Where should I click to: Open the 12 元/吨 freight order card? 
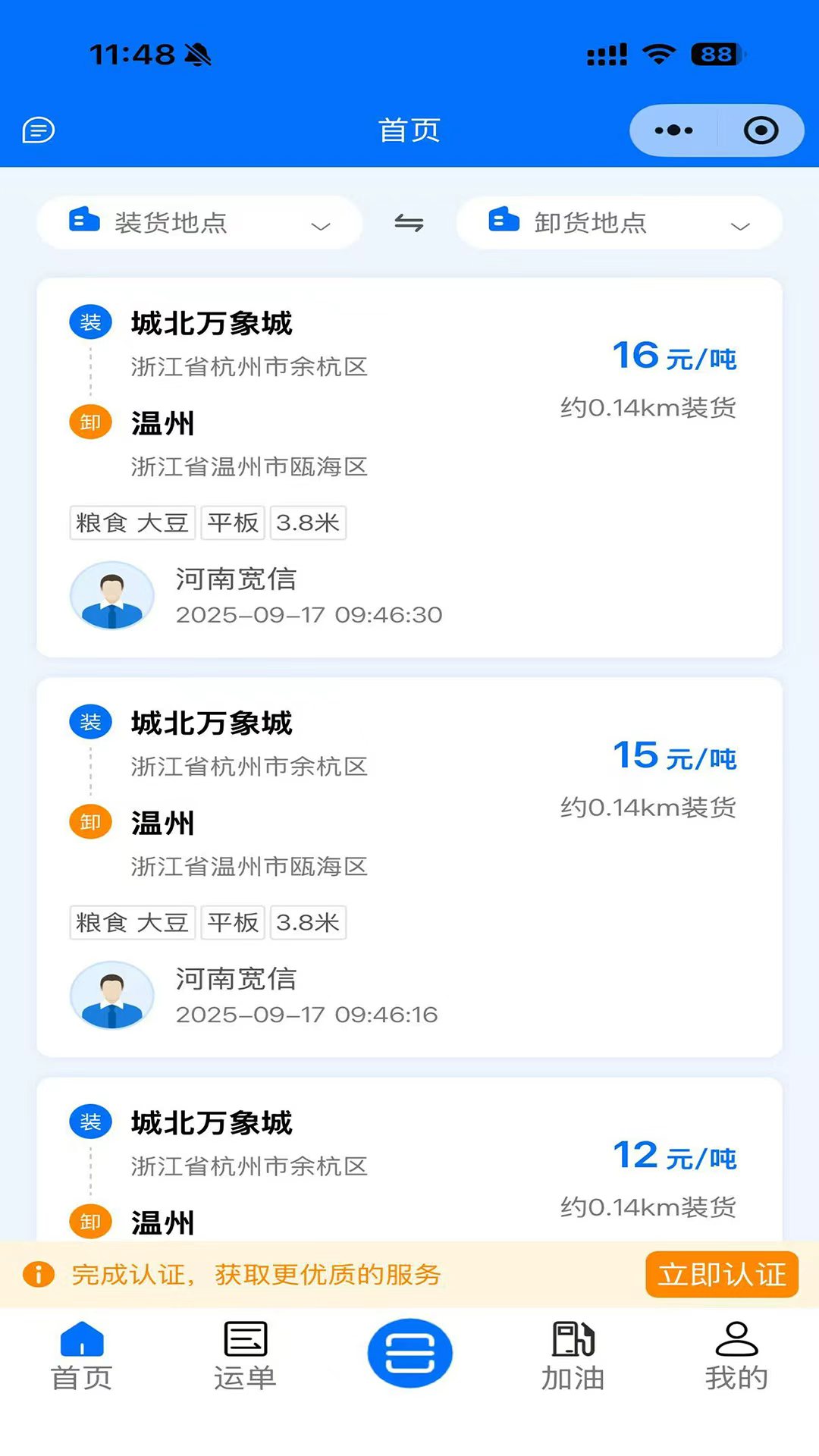click(x=409, y=1160)
